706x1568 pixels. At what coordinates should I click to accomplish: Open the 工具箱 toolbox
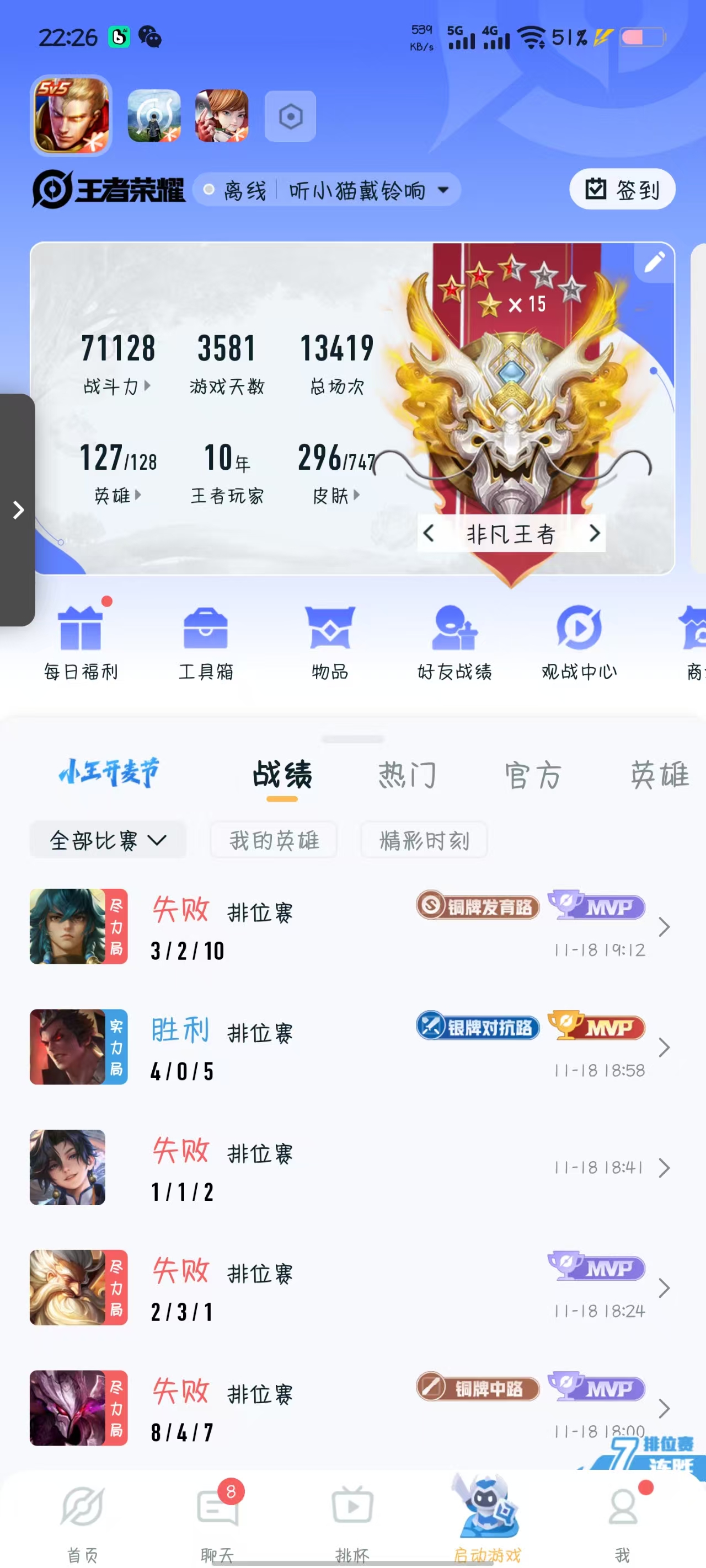205,642
